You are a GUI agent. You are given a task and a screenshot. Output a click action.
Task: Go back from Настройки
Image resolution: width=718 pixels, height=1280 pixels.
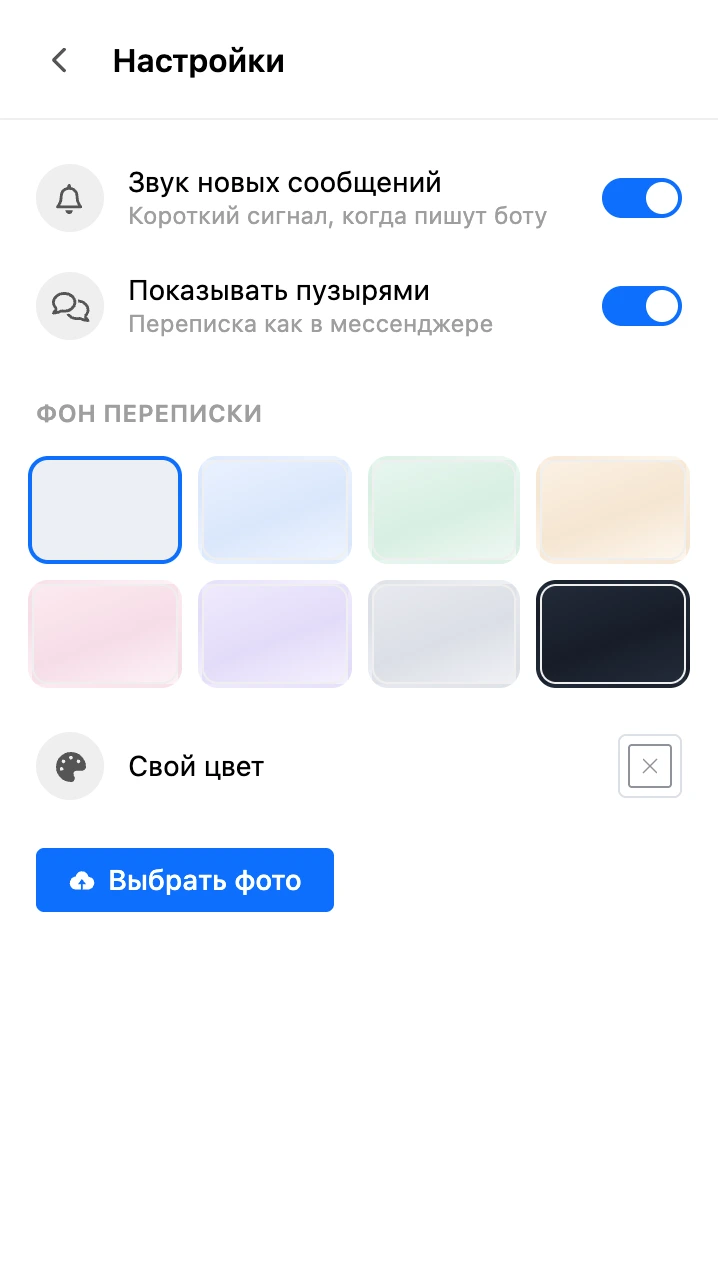tap(60, 60)
